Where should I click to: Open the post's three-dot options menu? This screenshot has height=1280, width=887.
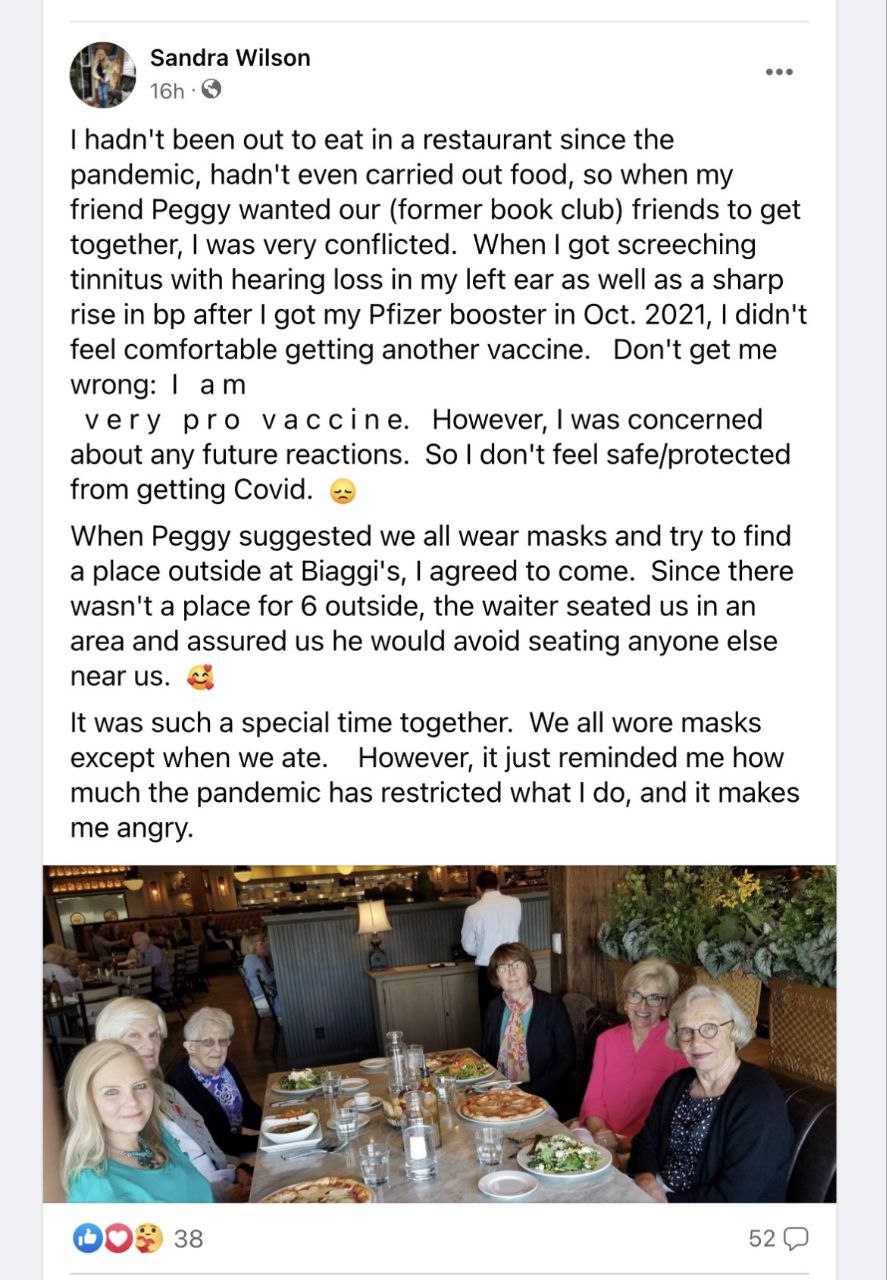(x=778, y=71)
